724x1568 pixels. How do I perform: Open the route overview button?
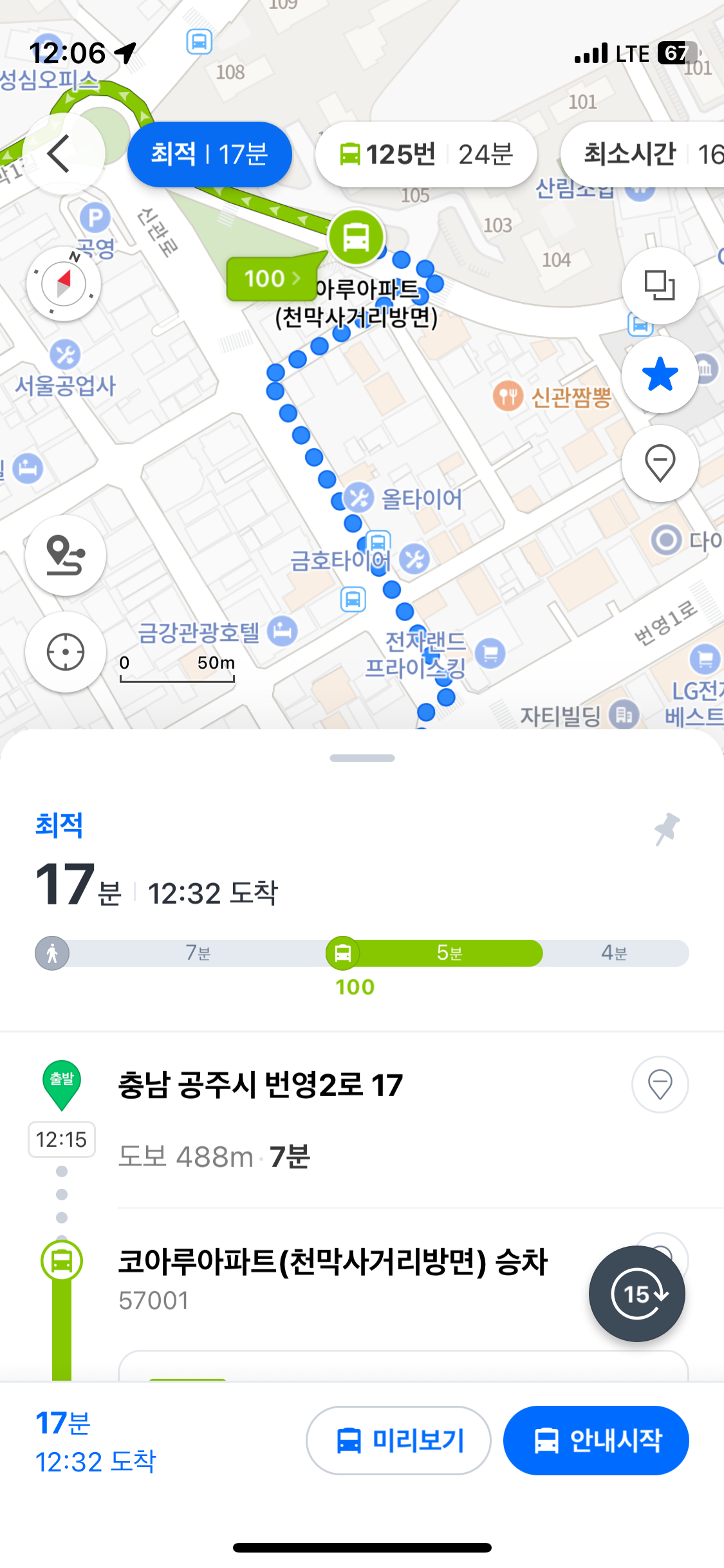[x=66, y=555]
